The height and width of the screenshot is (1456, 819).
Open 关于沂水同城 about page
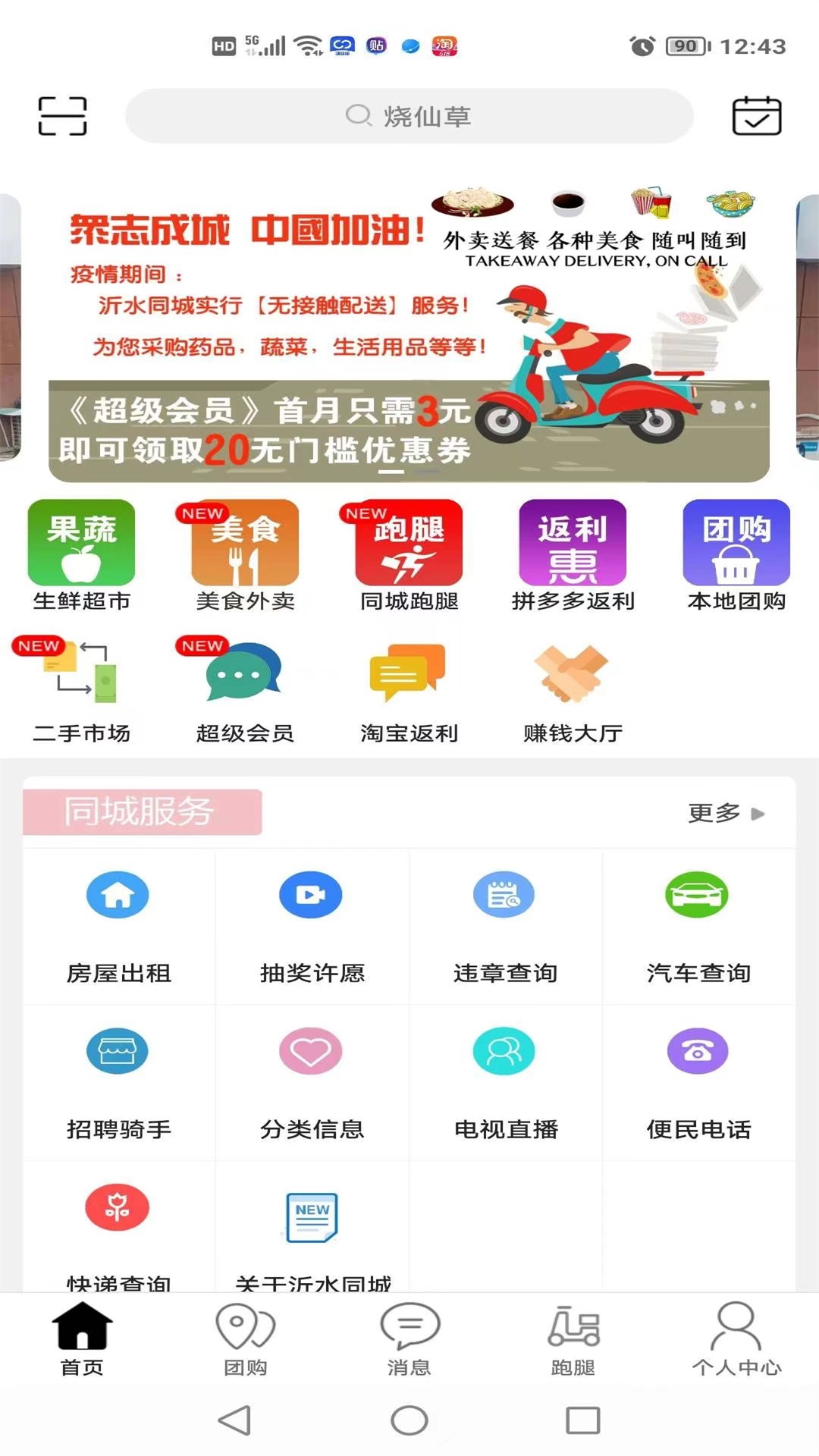[313, 1236]
